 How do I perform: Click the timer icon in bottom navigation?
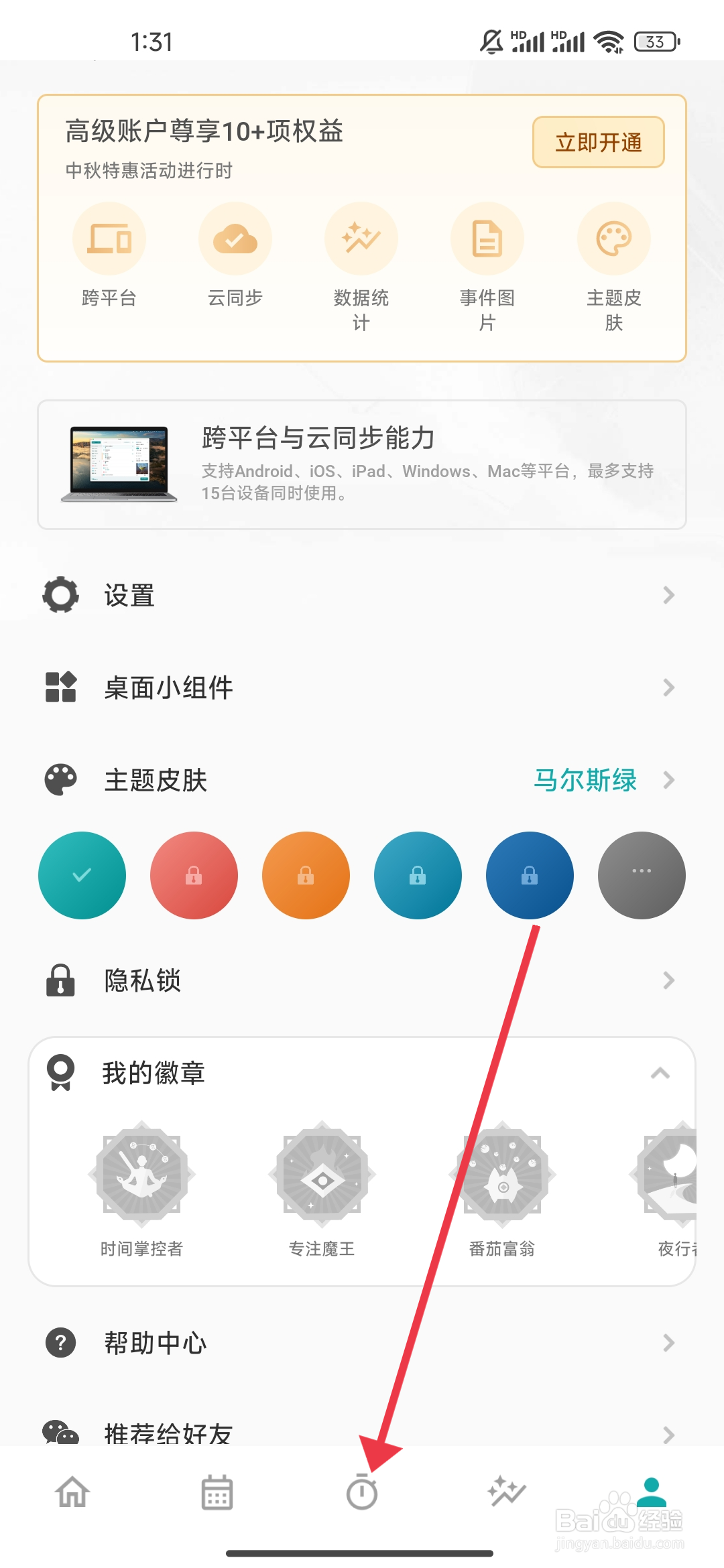coord(362,1492)
